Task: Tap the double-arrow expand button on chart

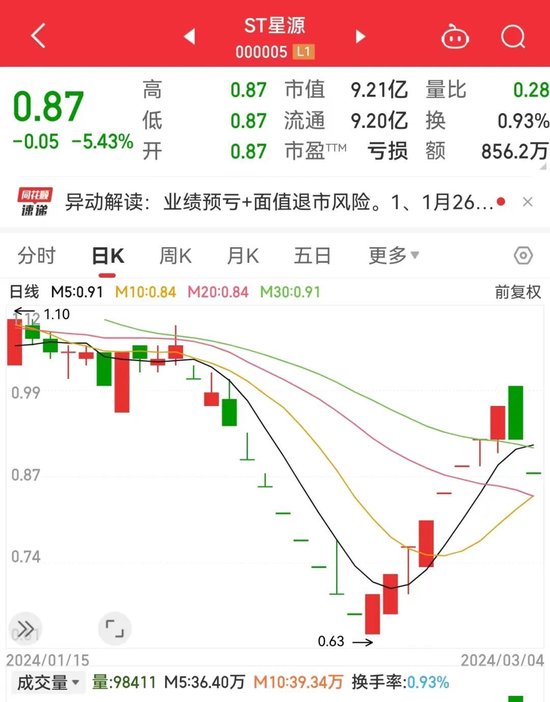Action: coord(26,629)
